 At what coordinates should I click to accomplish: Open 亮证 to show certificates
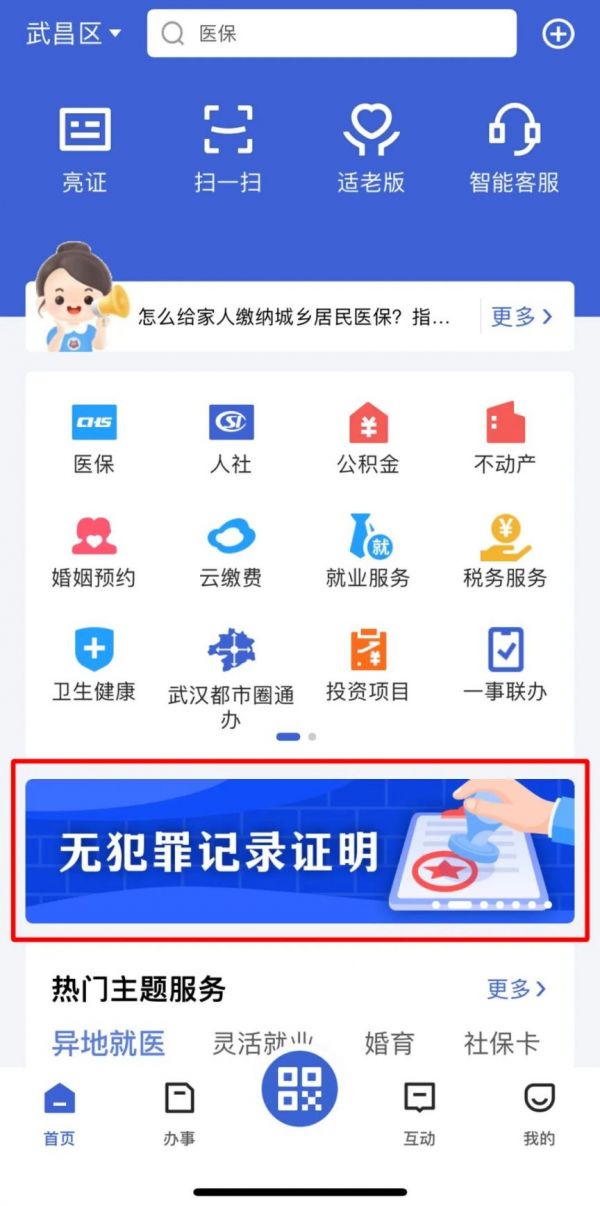coord(85,149)
